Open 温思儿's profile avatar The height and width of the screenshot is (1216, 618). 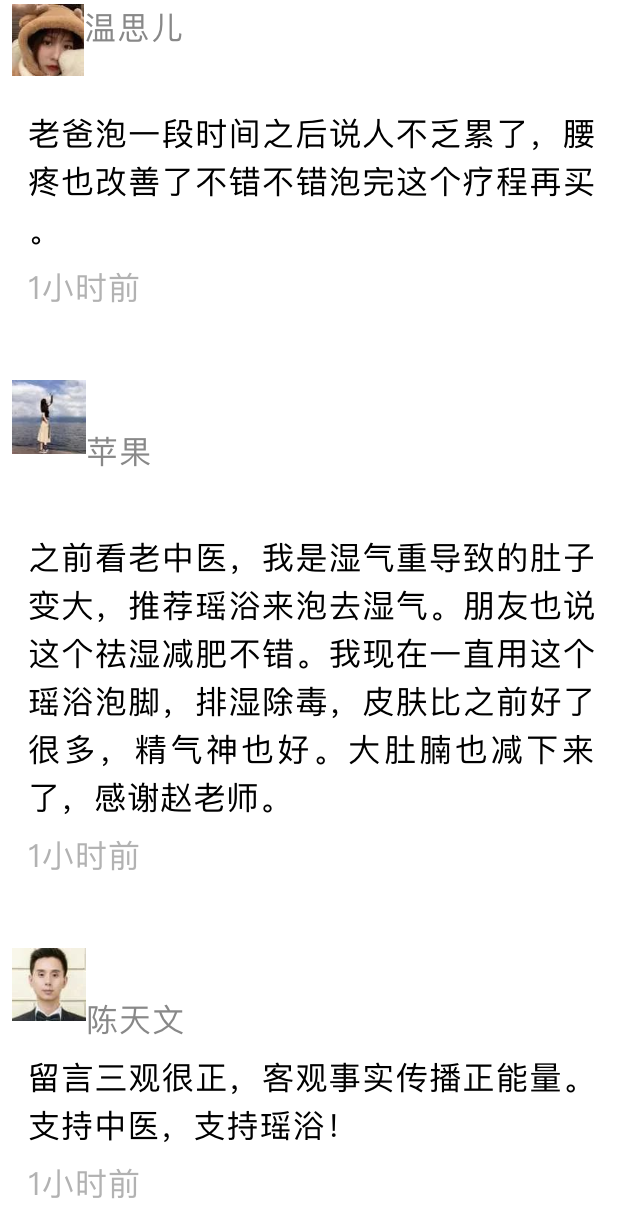[48, 40]
